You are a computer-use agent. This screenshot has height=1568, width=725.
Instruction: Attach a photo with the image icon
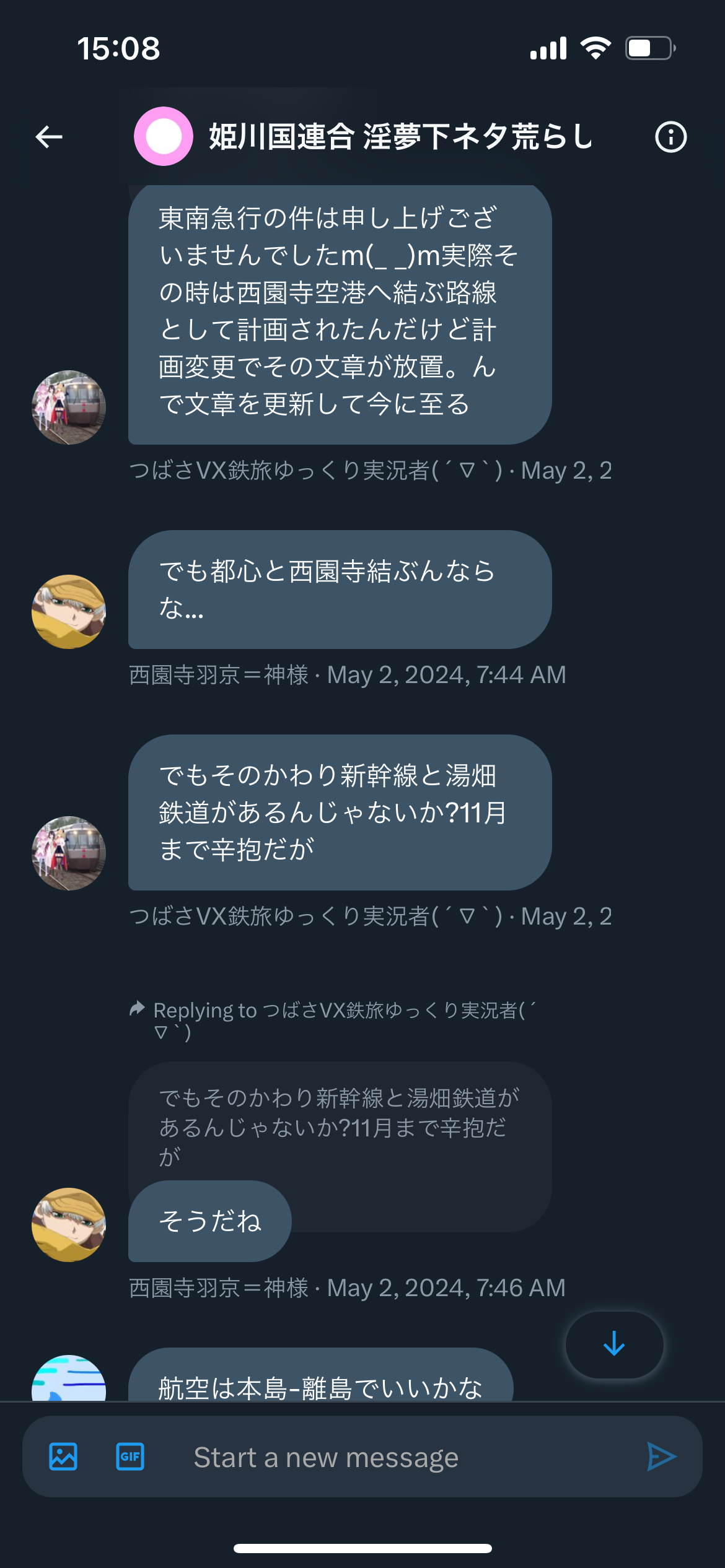63,1457
